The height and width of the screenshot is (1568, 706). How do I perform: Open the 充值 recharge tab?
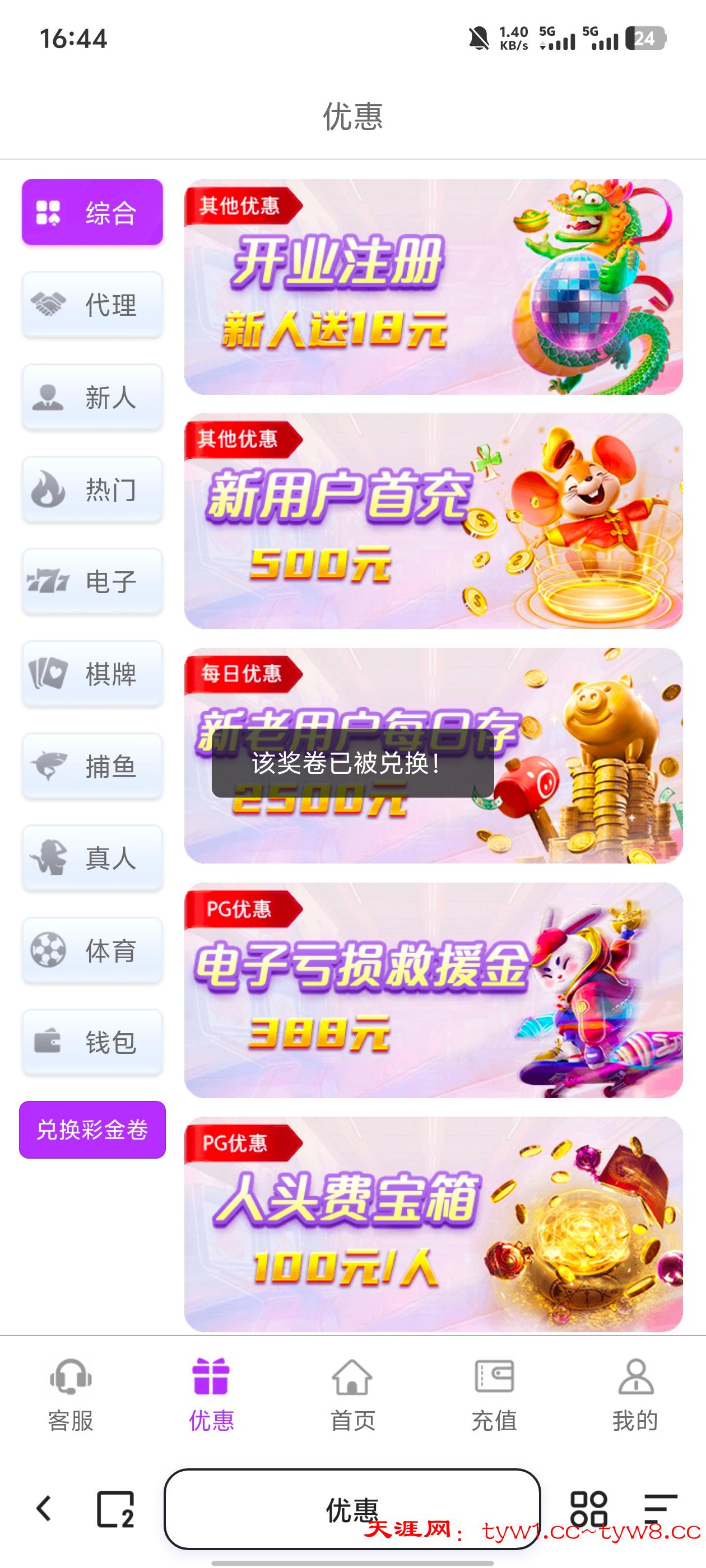pos(495,1394)
